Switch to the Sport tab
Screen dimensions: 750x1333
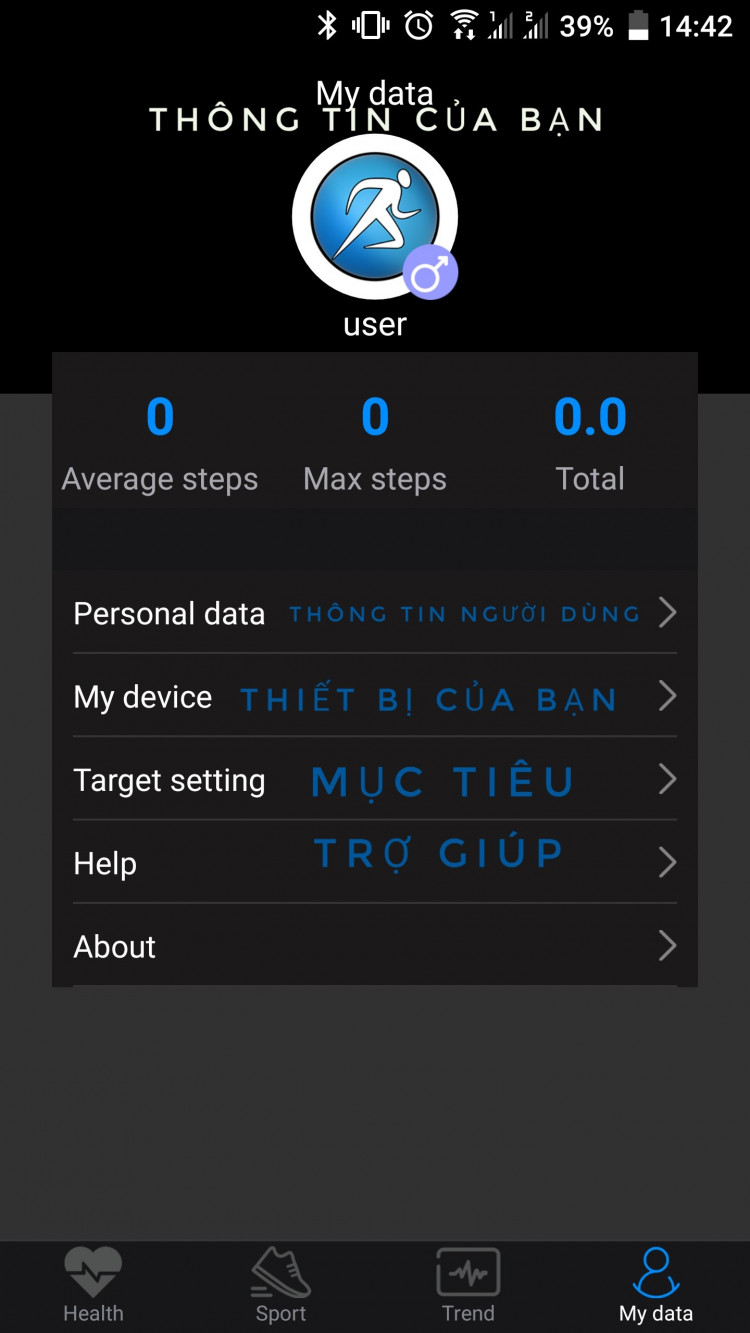pos(281,1286)
